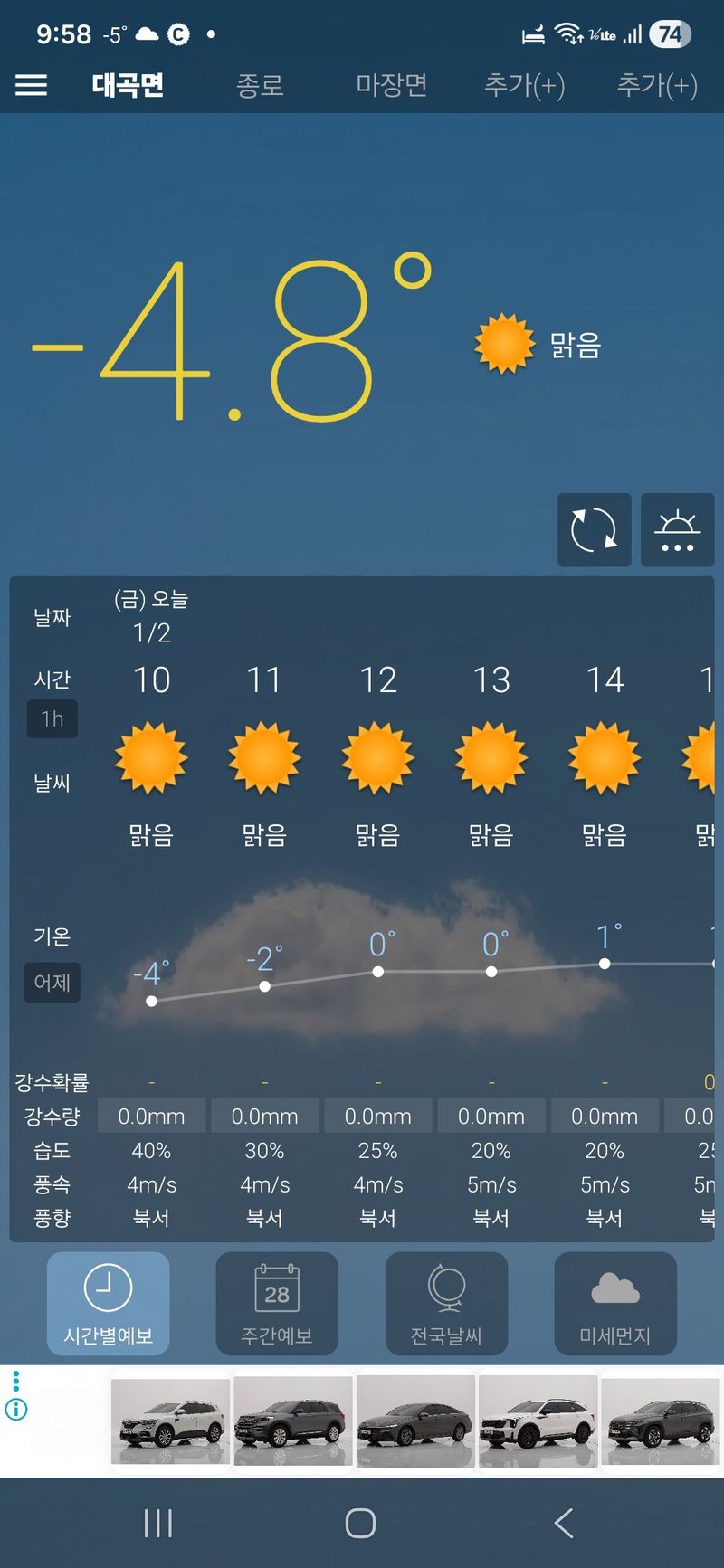Screen dimensions: 724x1568
Task: Switch to the 종로 location tab
Action: click(260, 85)
